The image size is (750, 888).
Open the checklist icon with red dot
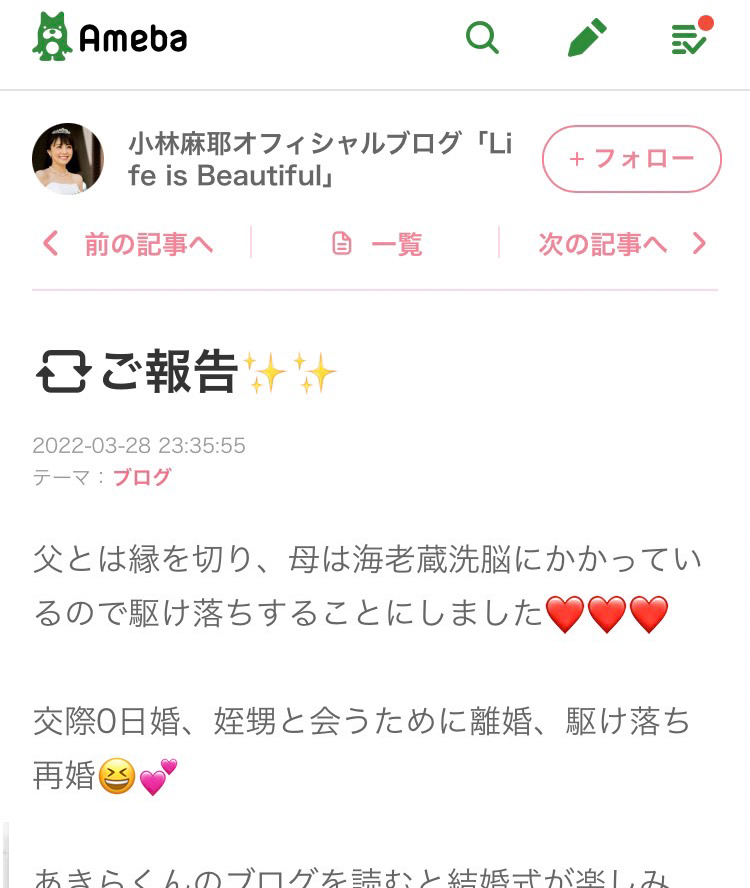coord(689,38)
